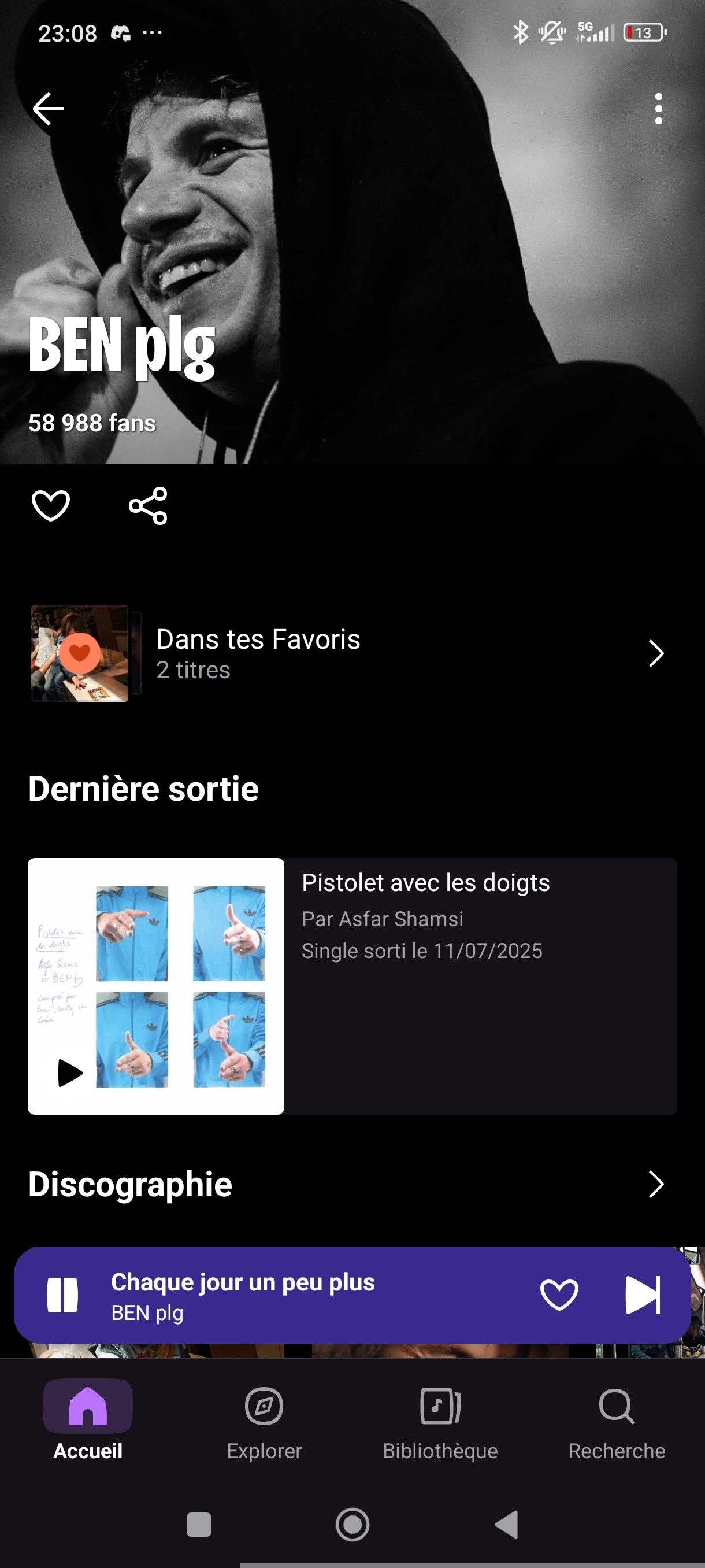
Task: Open the three-dot overflow menu
Action: point(658,109)
